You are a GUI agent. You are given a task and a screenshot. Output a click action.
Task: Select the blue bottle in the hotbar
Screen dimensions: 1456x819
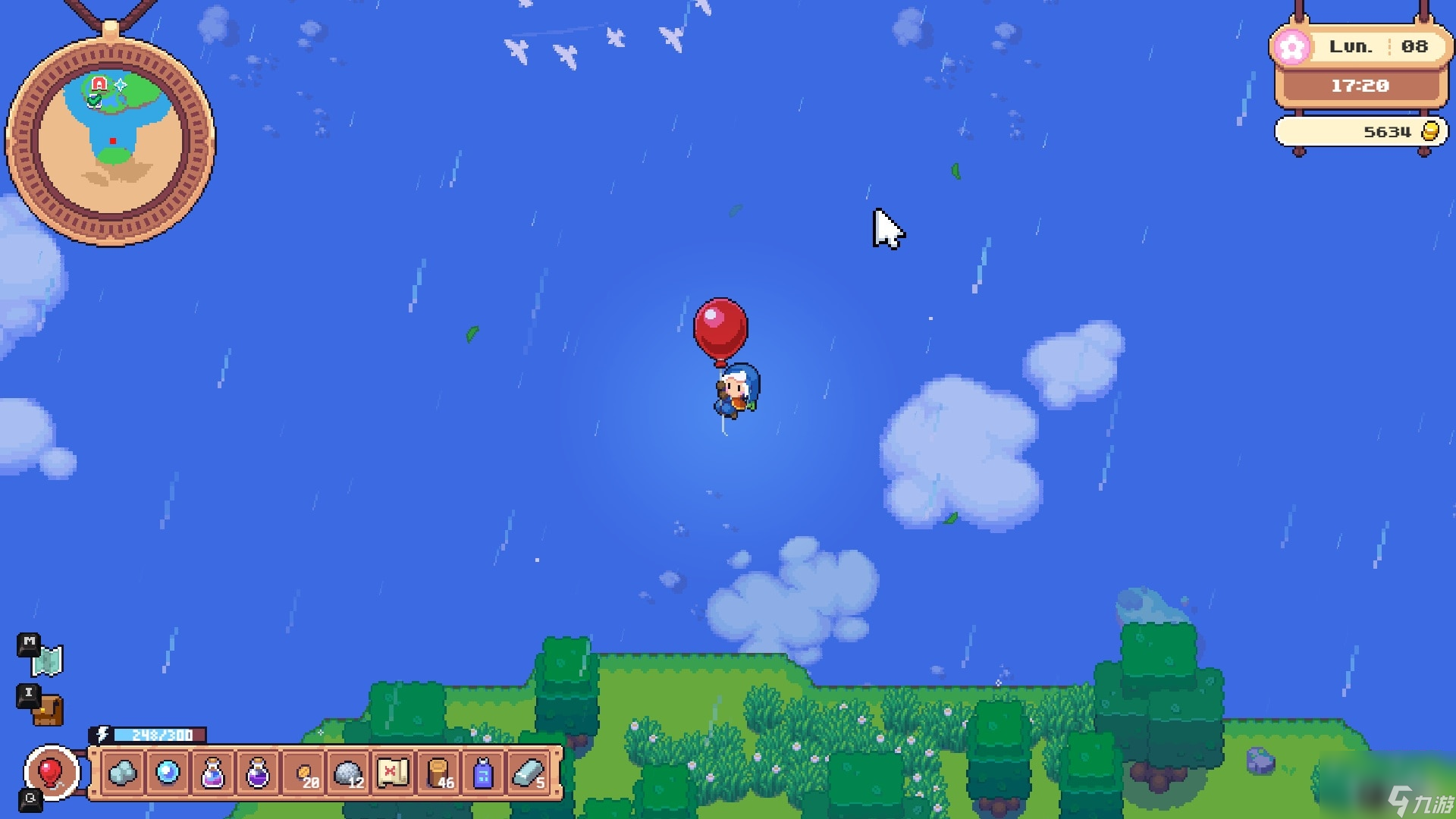click(483, 773)
